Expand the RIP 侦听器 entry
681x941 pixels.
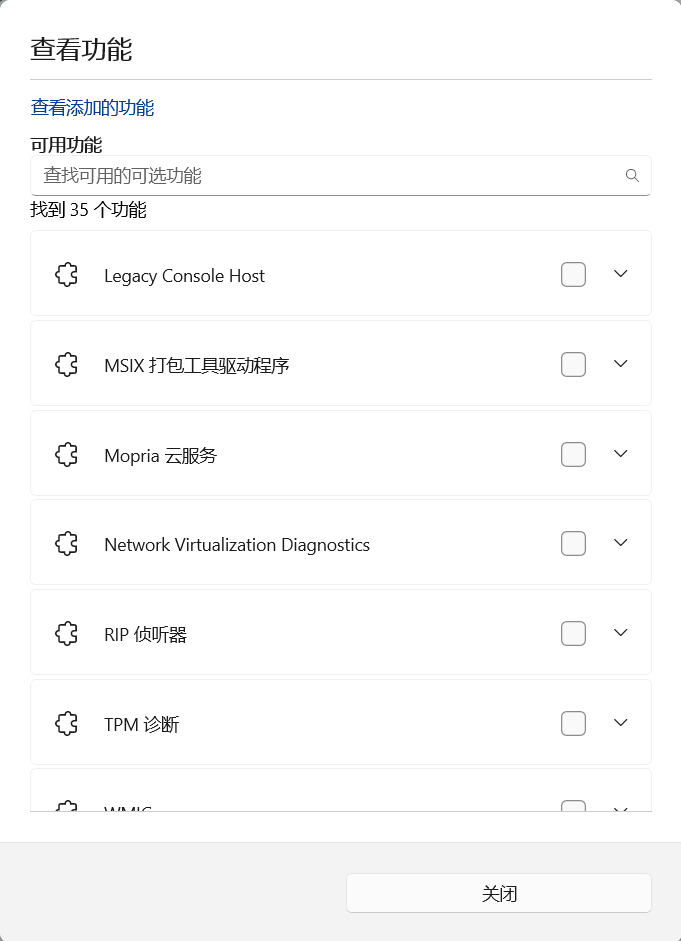point(620,633)
